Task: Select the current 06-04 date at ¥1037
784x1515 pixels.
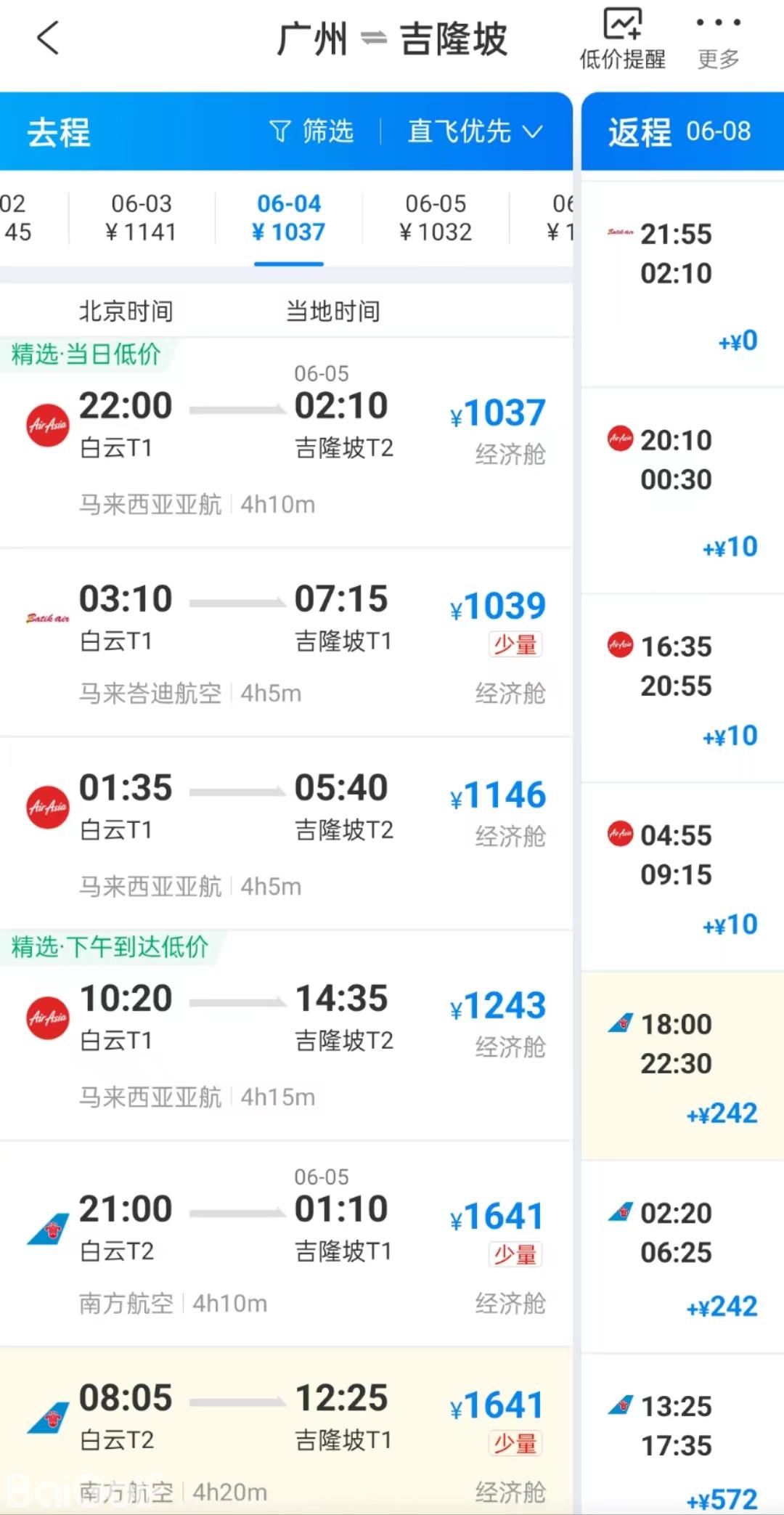Action: pos(289,218)
